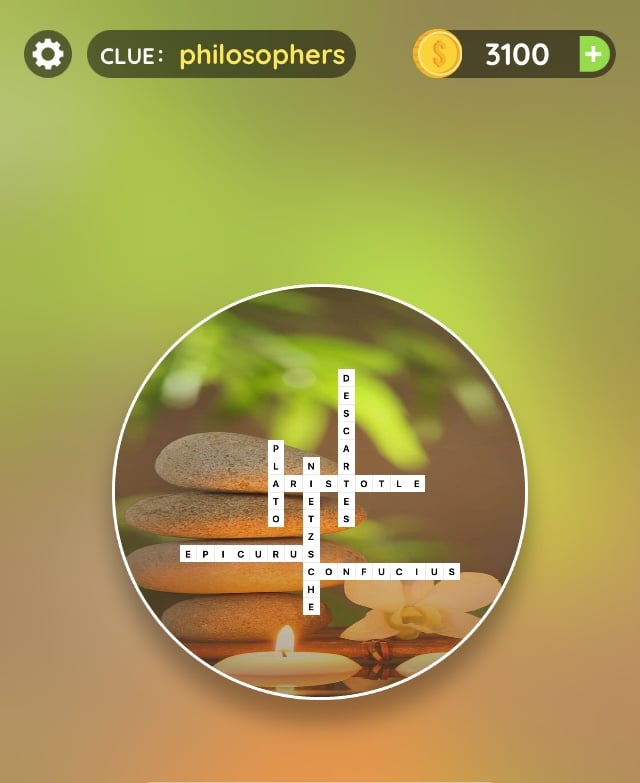Add more coins with the plus button

point(594,54)
